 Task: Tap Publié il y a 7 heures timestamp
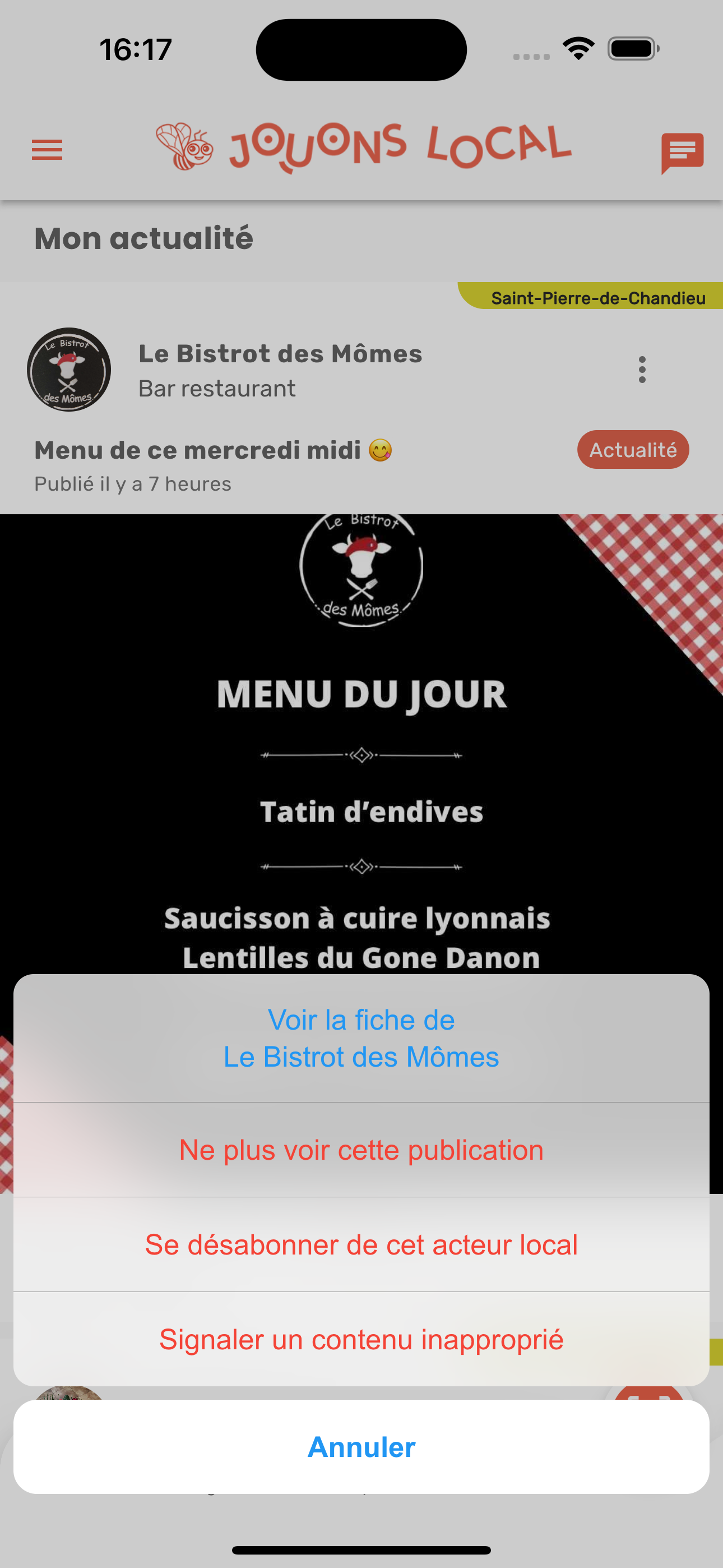pyautogui.click(x=132, y=483)
